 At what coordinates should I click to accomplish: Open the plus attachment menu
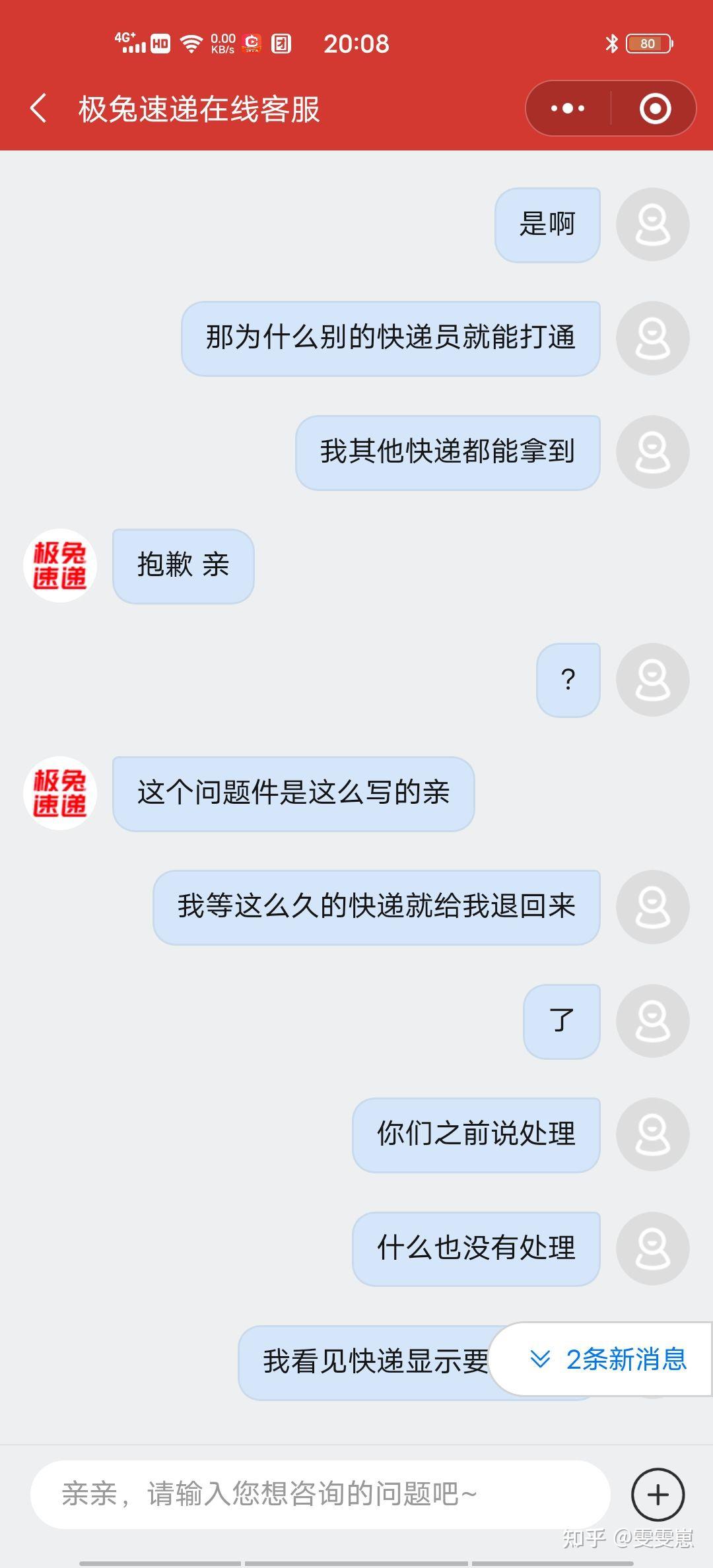click(x=658, y=1494)
